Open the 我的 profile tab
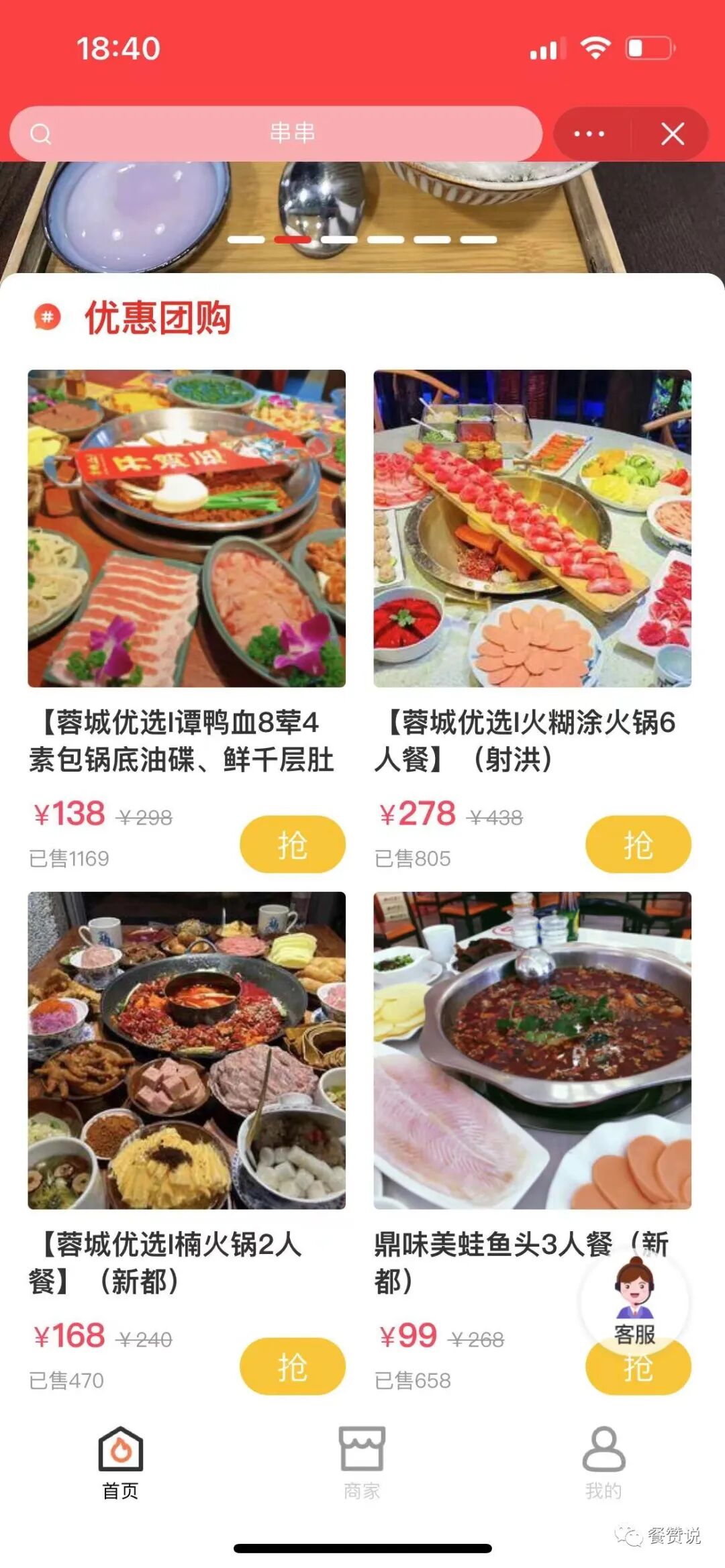Image resolution: width=725 pixels, height=1568 pixels. (603, 1463)
